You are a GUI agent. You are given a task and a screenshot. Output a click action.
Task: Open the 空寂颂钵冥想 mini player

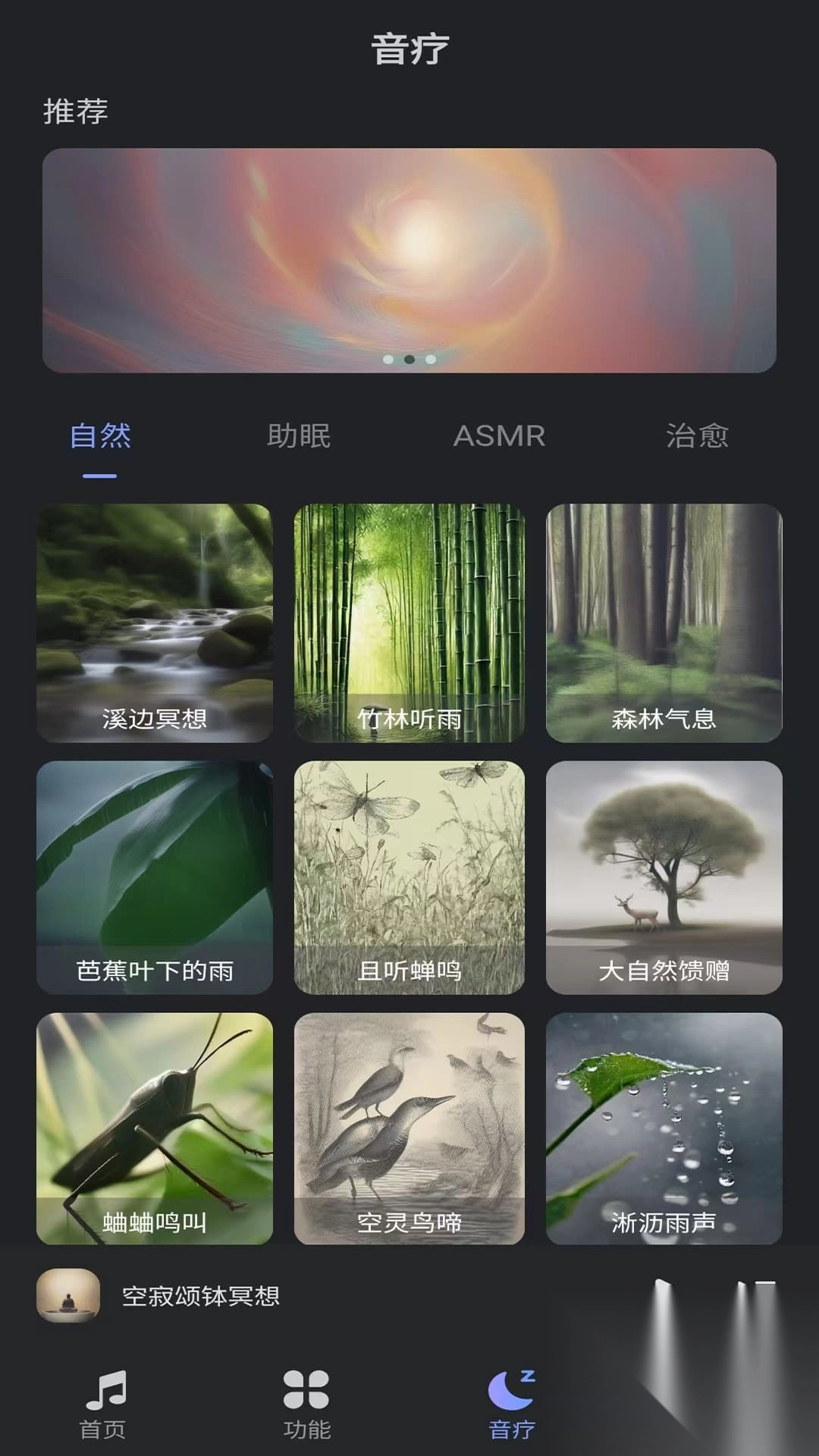point(201,1296)
